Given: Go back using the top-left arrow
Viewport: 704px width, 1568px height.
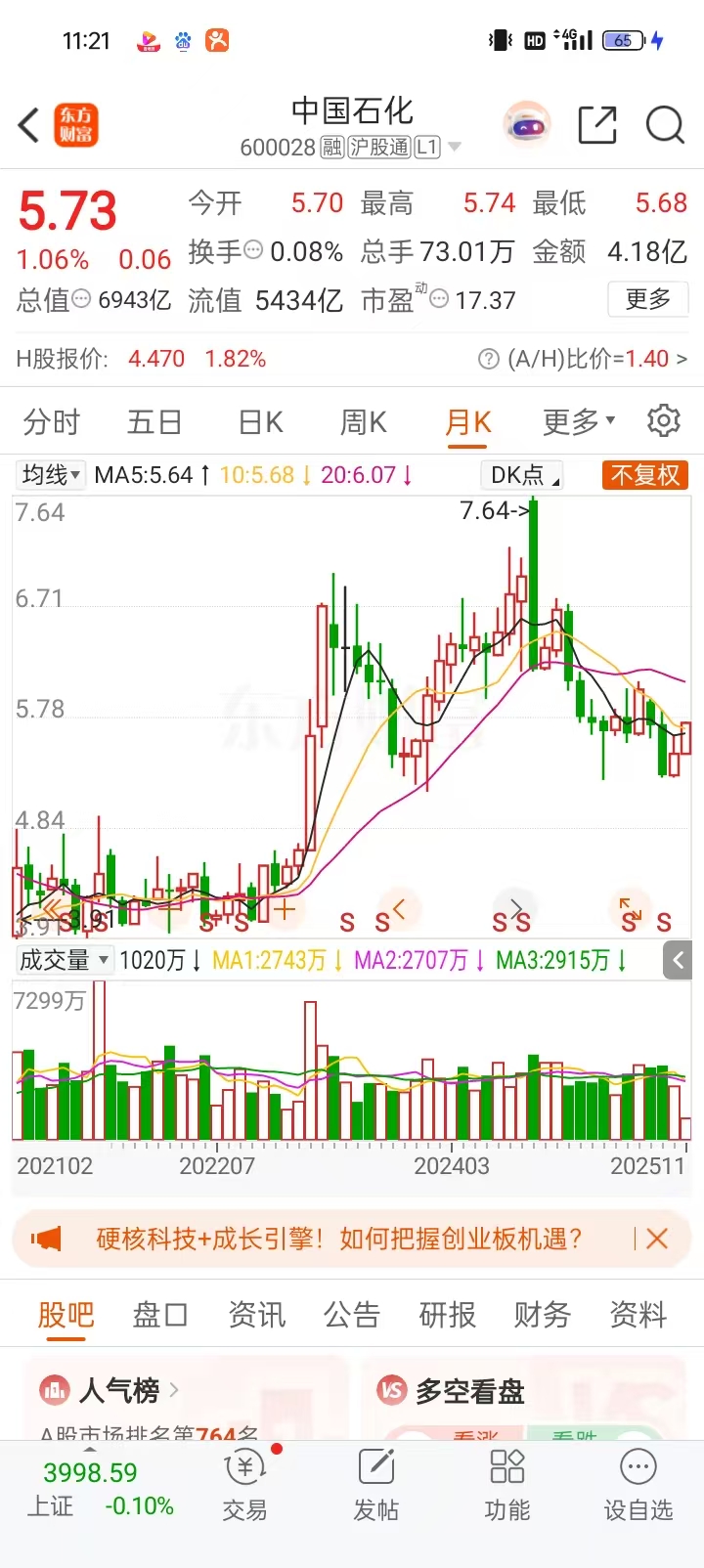Looking at the screenshot, I should 29,126.
